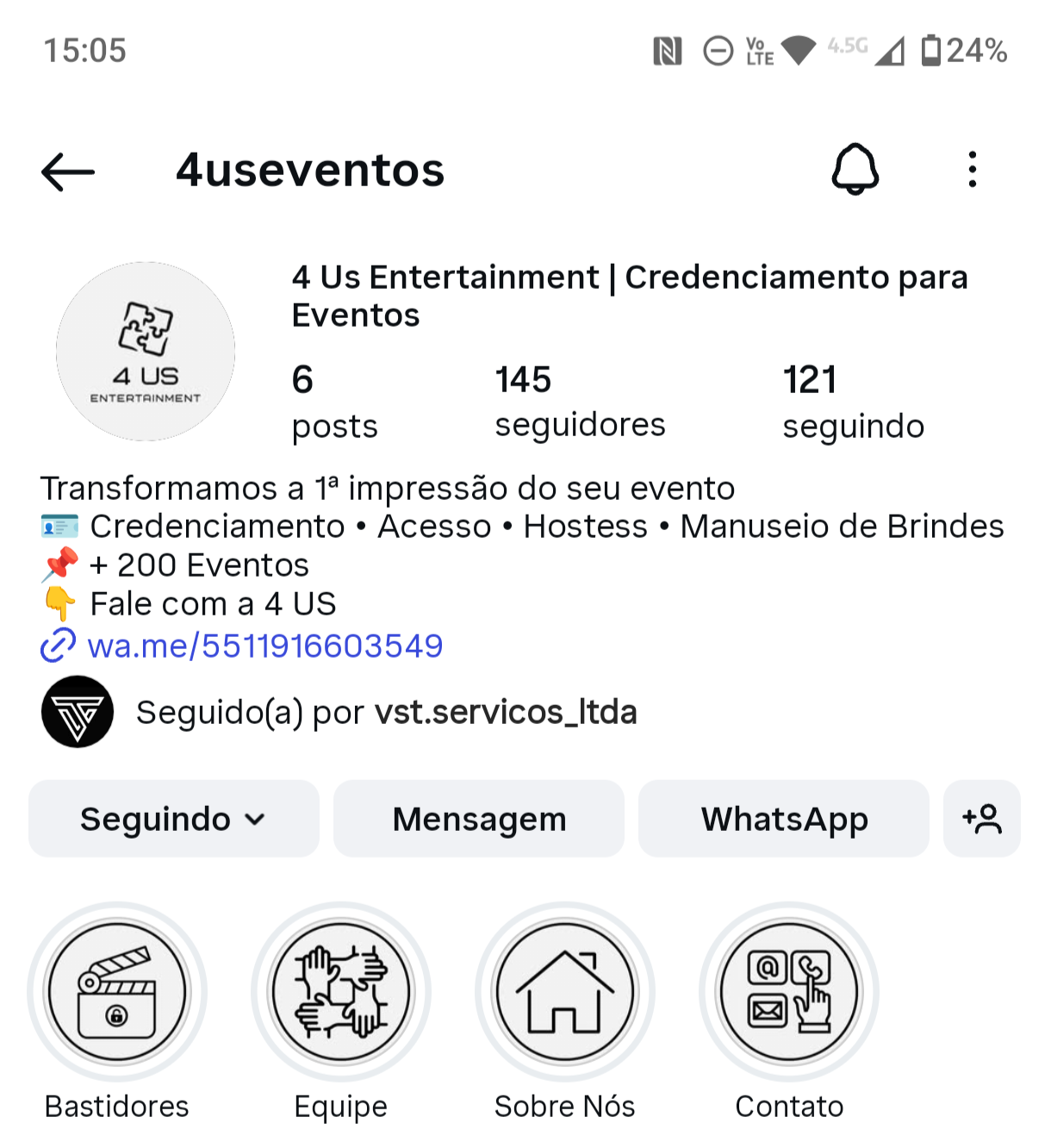Viewport: 1051px width, 1148px height.
Task: View the Equipe highlight
Action: click(x=341, y=992)
